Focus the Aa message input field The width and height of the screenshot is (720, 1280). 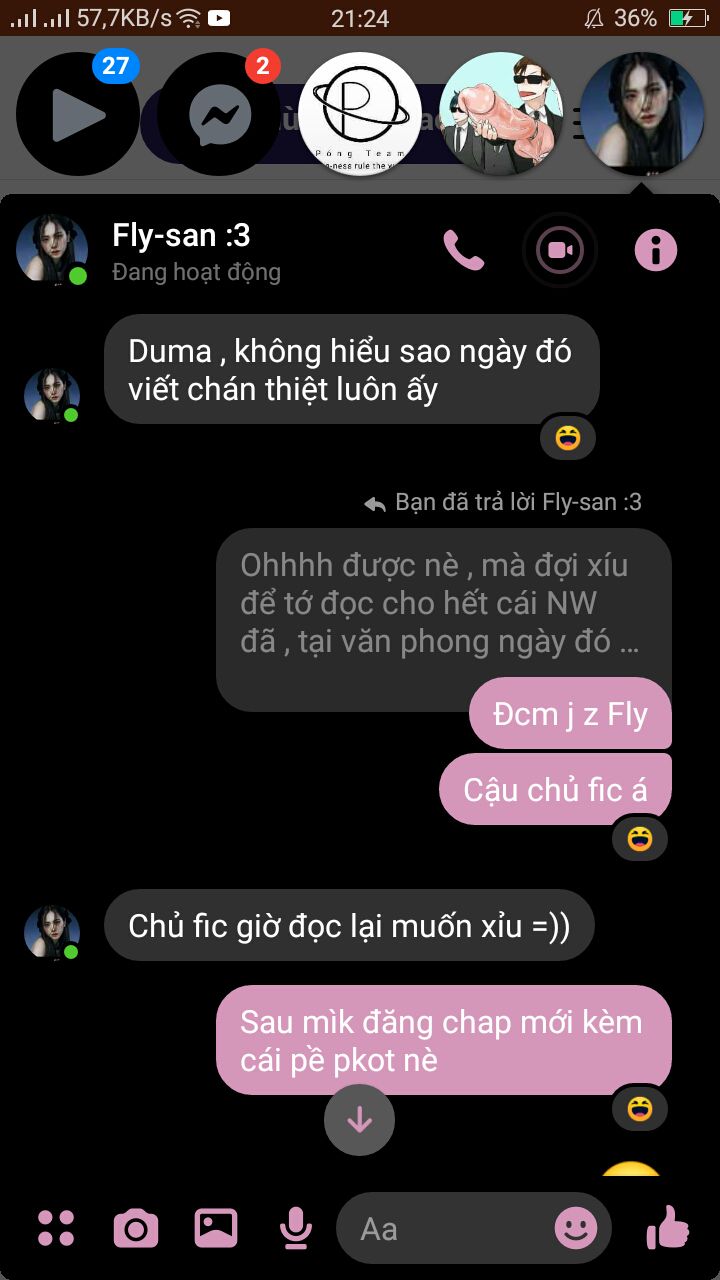[450, 1228]
